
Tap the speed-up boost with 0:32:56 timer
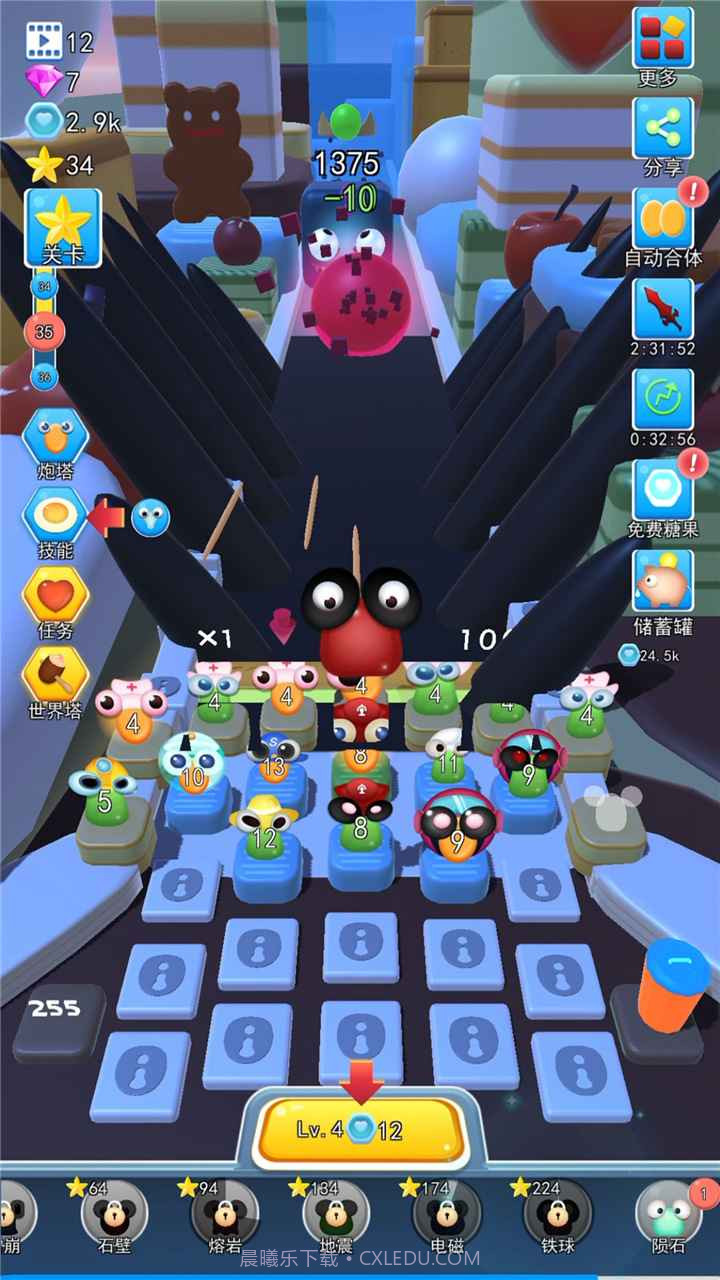(663, 401)
